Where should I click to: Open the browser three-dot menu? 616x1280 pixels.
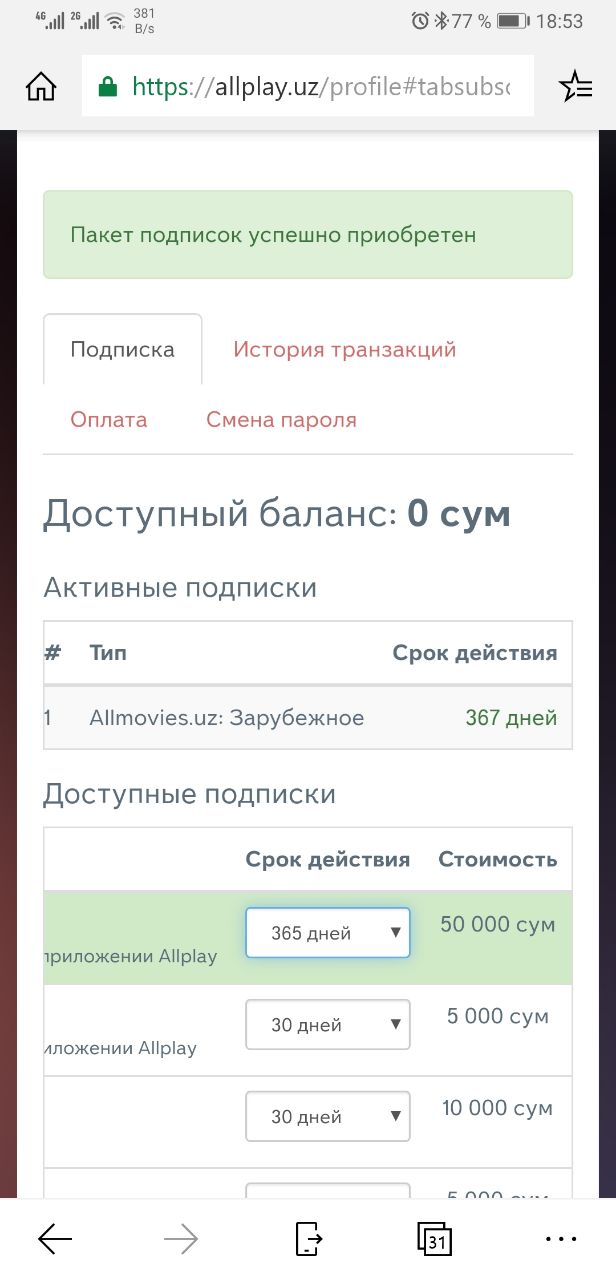(x=561, y=1240)
